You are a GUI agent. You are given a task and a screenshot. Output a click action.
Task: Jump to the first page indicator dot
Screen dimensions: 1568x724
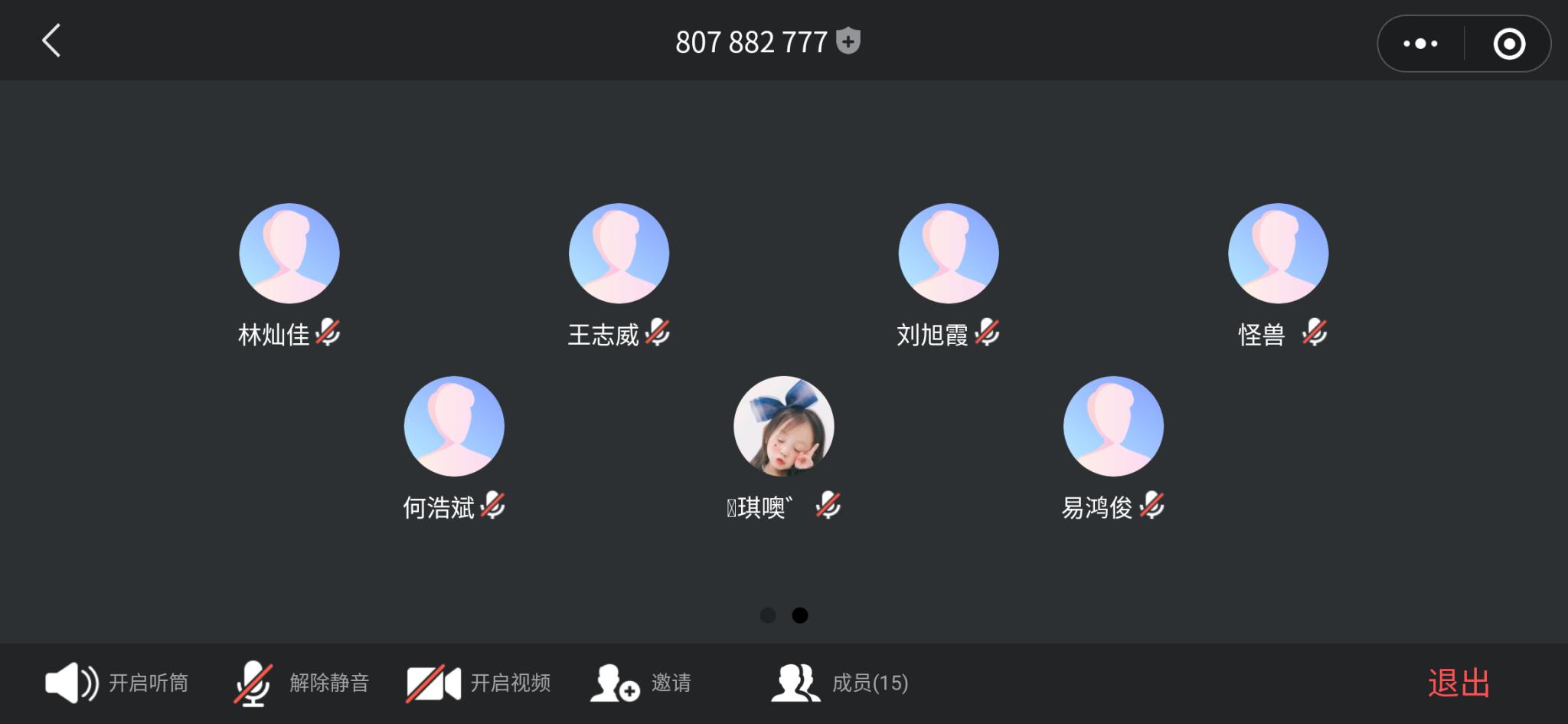click(768, 615)
